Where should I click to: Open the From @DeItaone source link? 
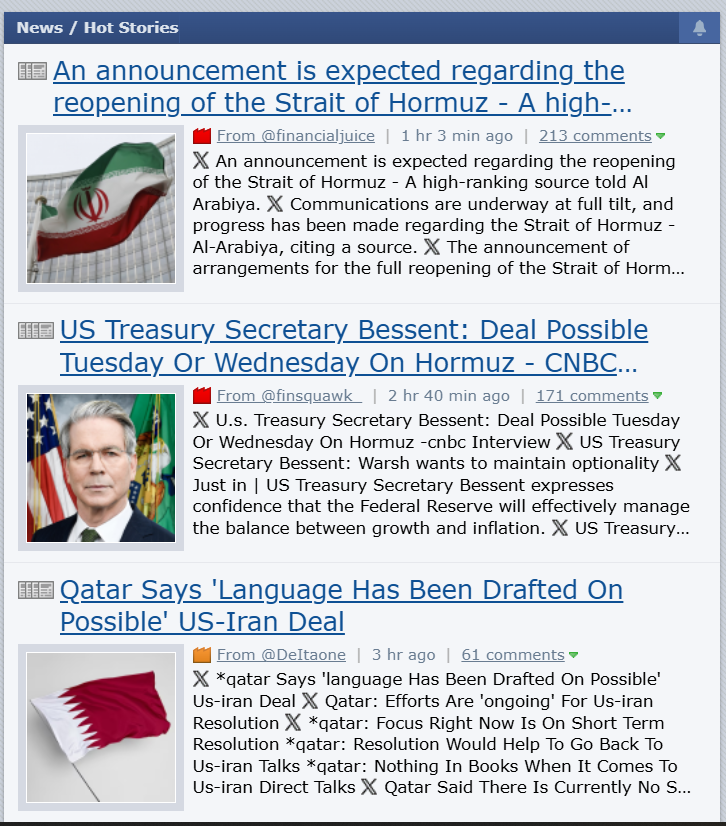click(x=281, y=655)
